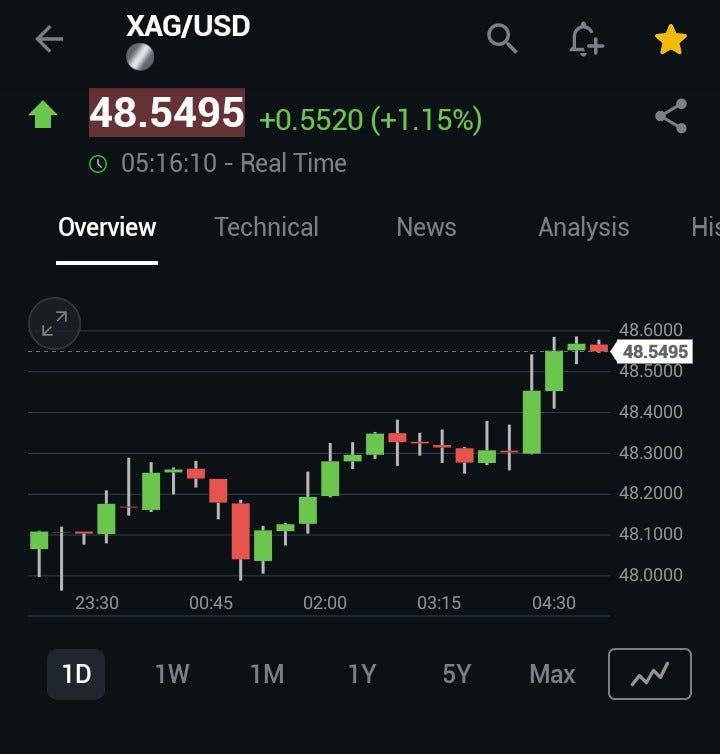The image size is (720, 754).
Task: Pick the 5Y chart range
Action: [x=457, y=674]
